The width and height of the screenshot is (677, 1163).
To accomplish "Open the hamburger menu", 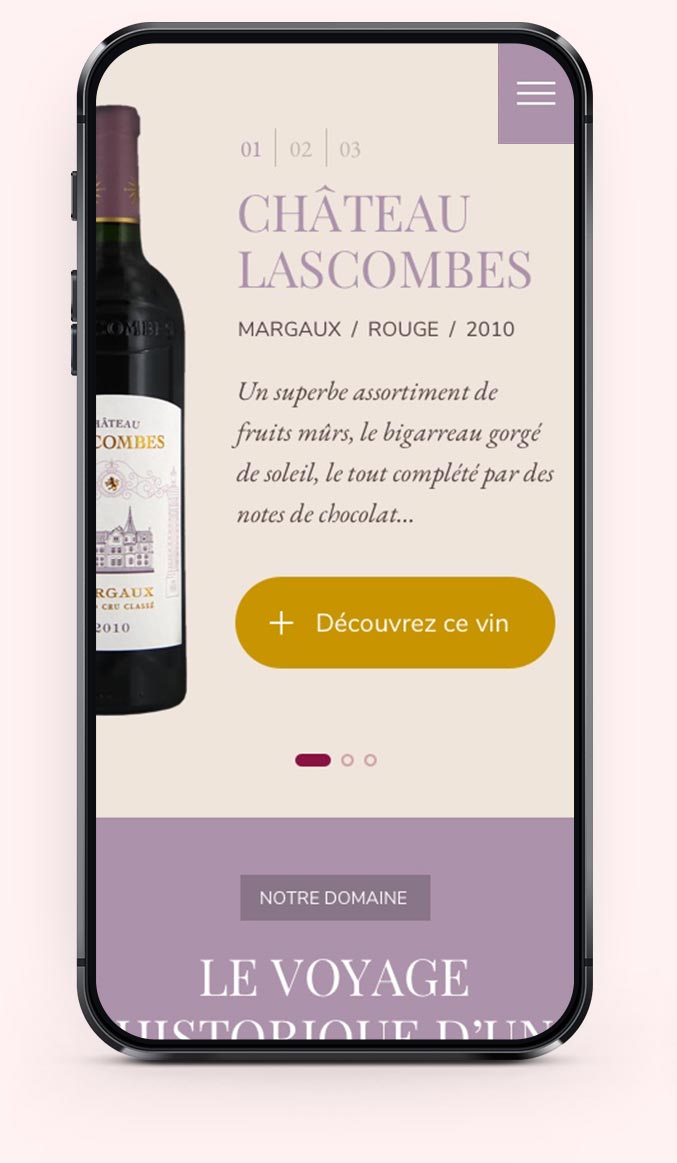I will coord(536,94).
